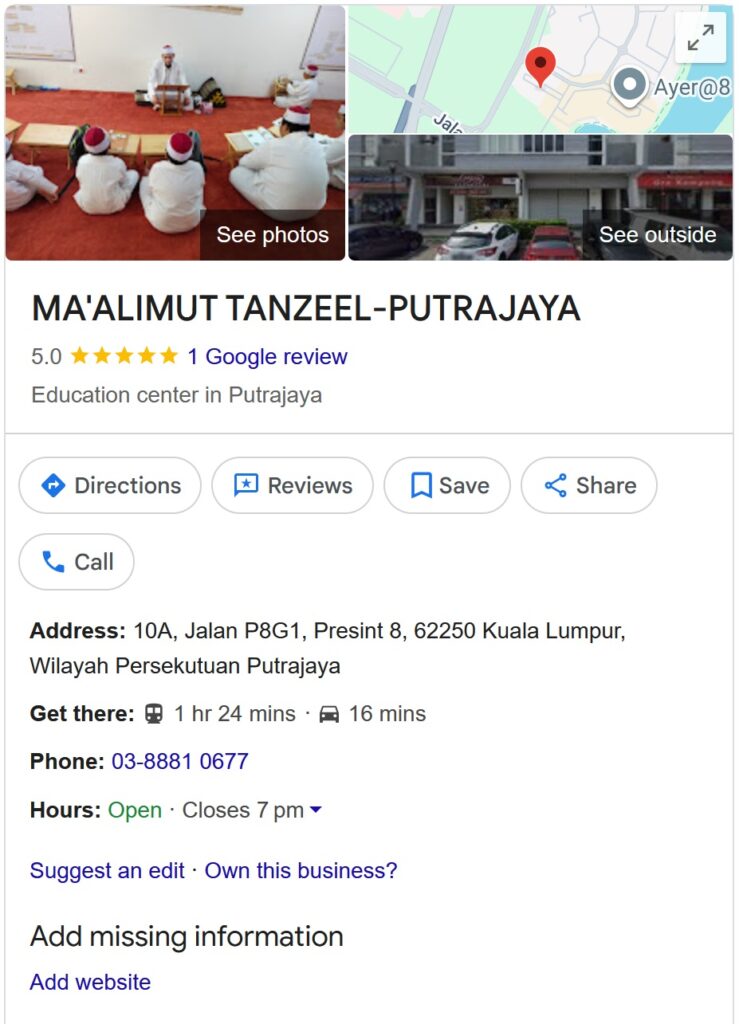Choose Add website
743x1024 pixels.
coord(90,982)
